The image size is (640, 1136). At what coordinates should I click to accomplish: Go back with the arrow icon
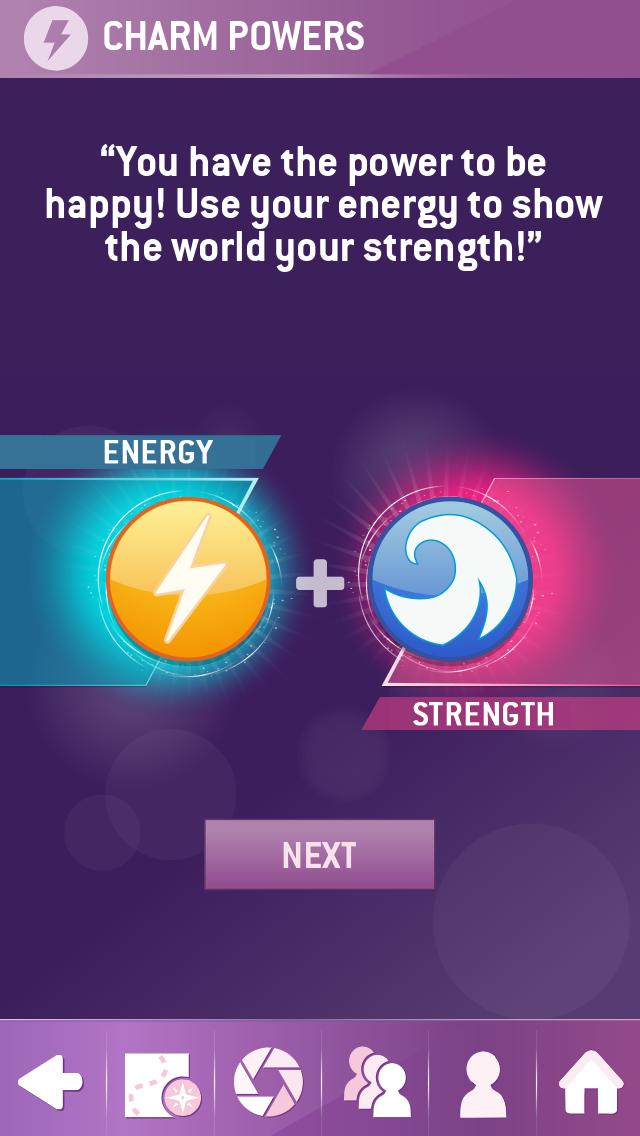pyautogui.click(x=51, y=1081)
